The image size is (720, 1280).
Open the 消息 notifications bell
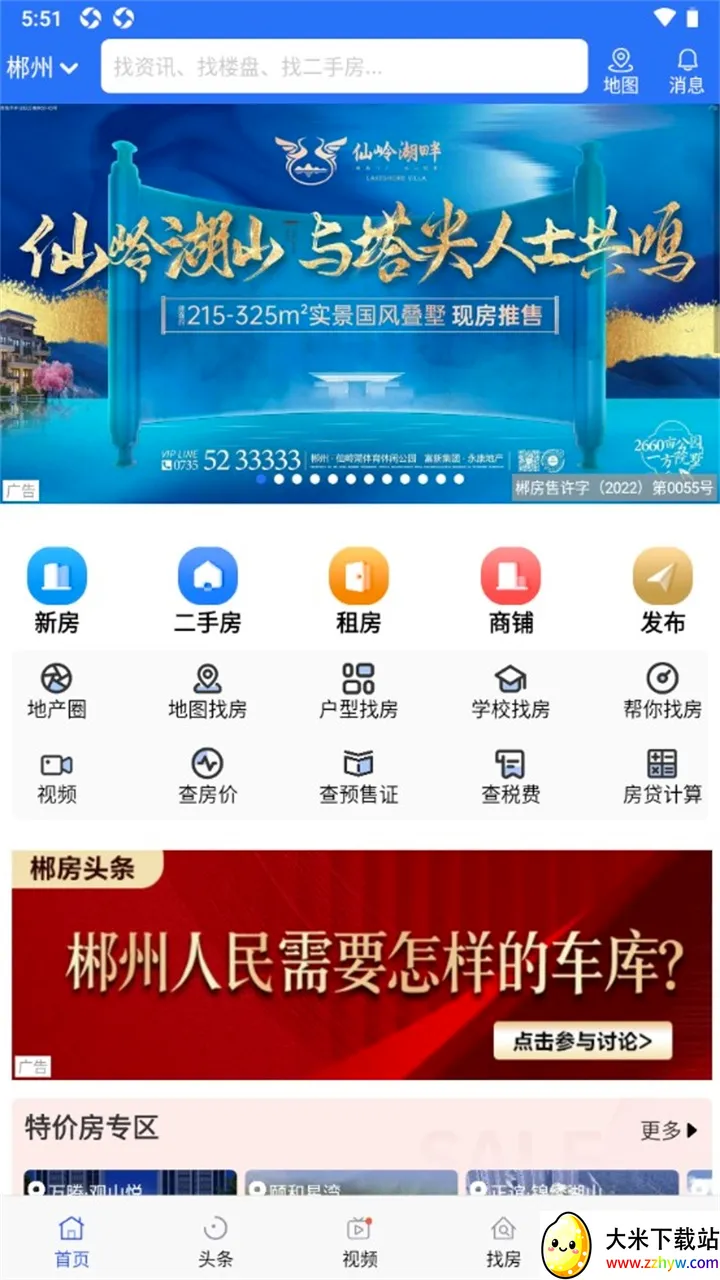686,71
